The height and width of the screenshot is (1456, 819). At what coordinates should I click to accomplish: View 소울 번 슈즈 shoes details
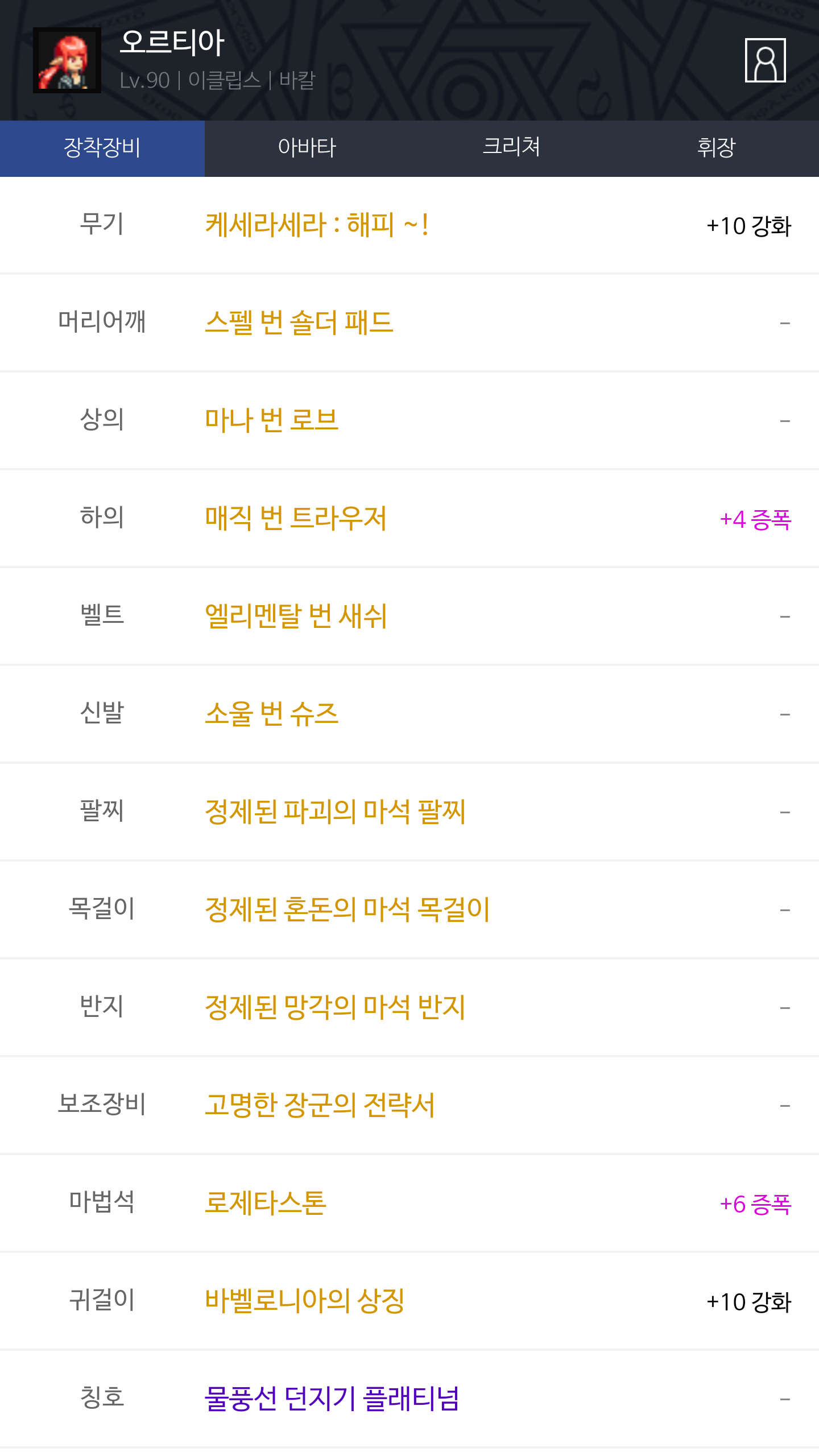(x=271, y=714)
